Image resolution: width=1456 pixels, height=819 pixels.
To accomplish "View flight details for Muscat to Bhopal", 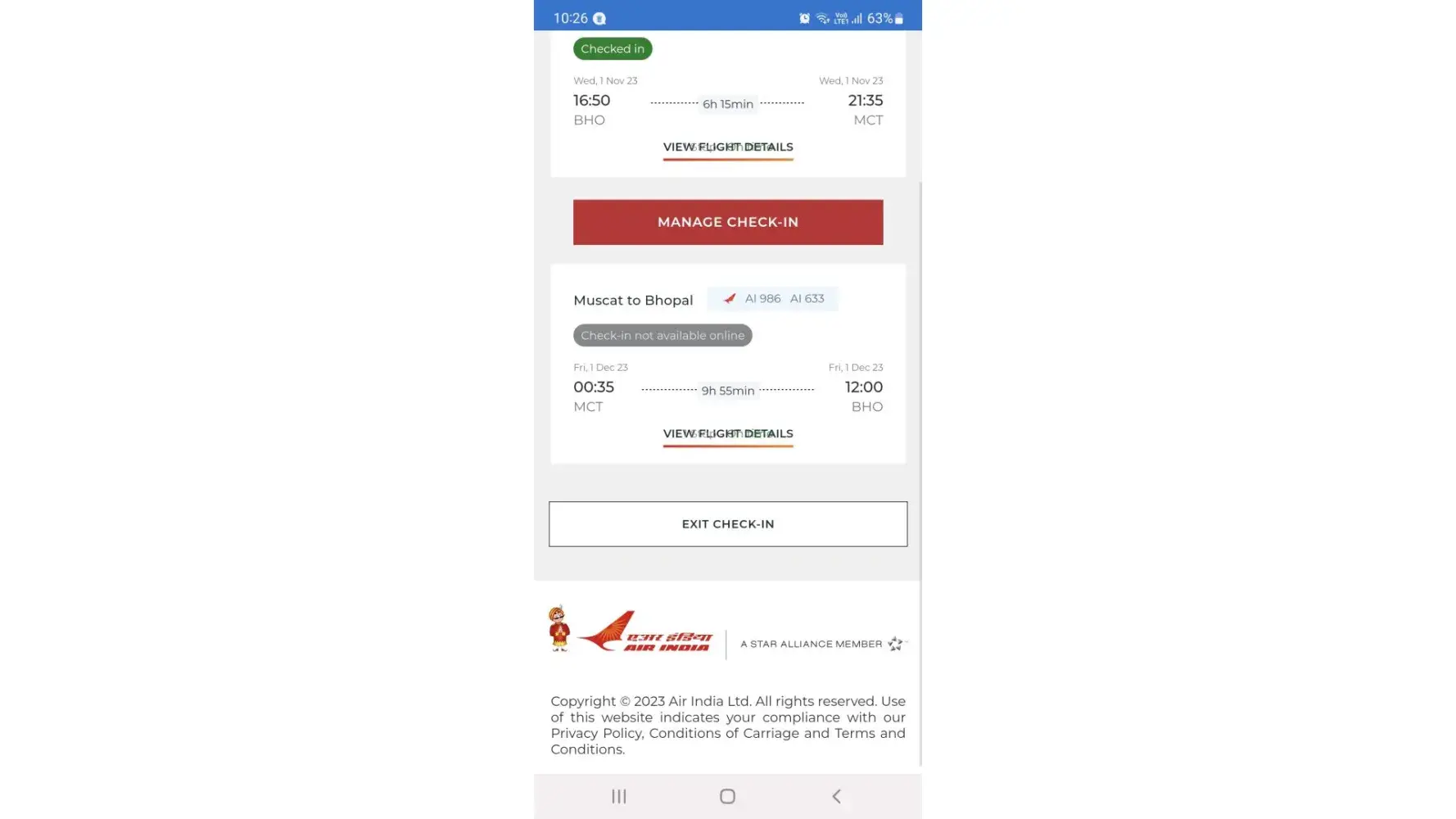I will pyautogui.click(x=727, y=434).
